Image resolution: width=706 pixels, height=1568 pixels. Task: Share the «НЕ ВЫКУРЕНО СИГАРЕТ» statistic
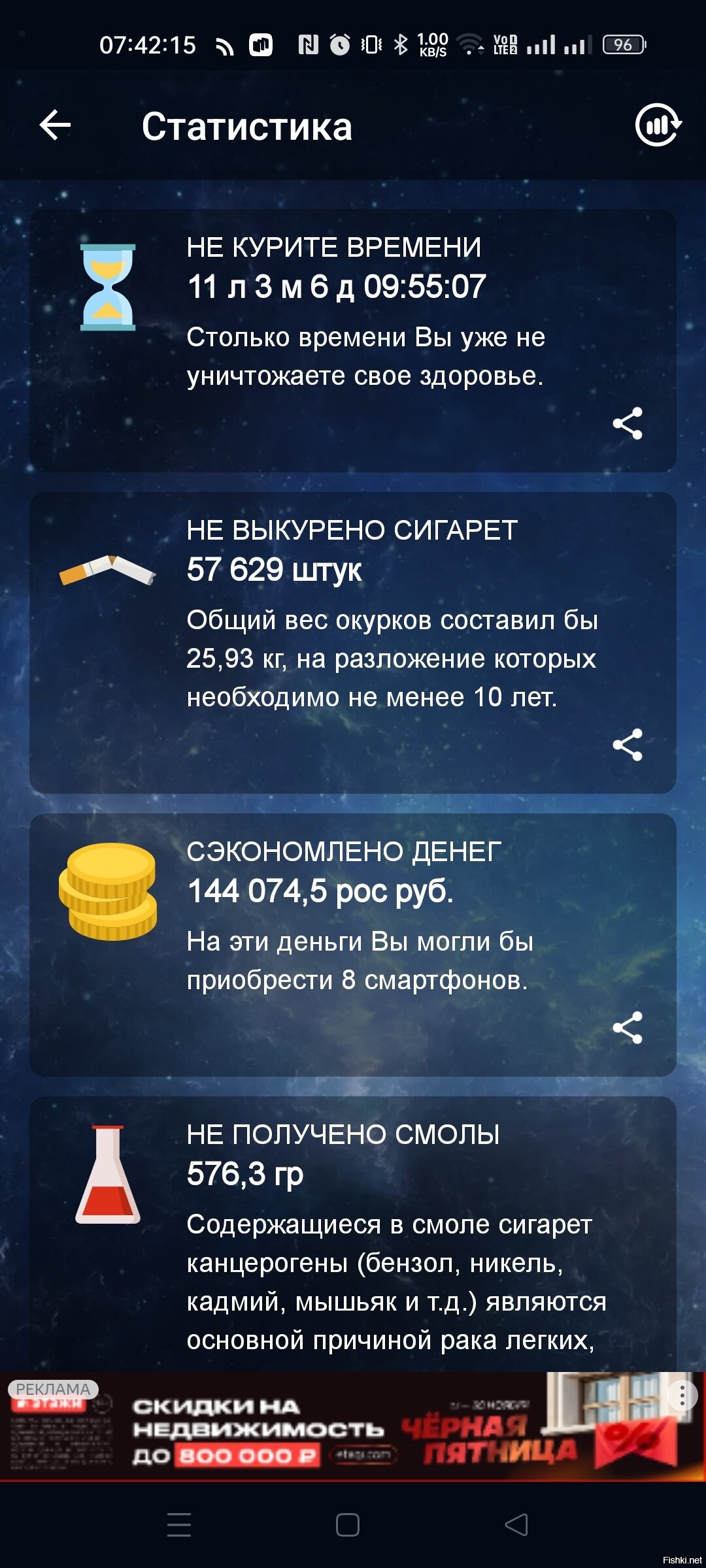pos(628,745)
